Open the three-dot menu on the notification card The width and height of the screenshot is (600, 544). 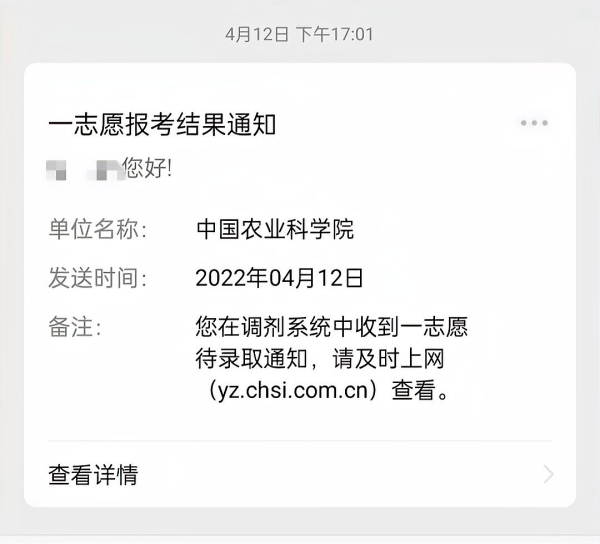coord(534,123)
